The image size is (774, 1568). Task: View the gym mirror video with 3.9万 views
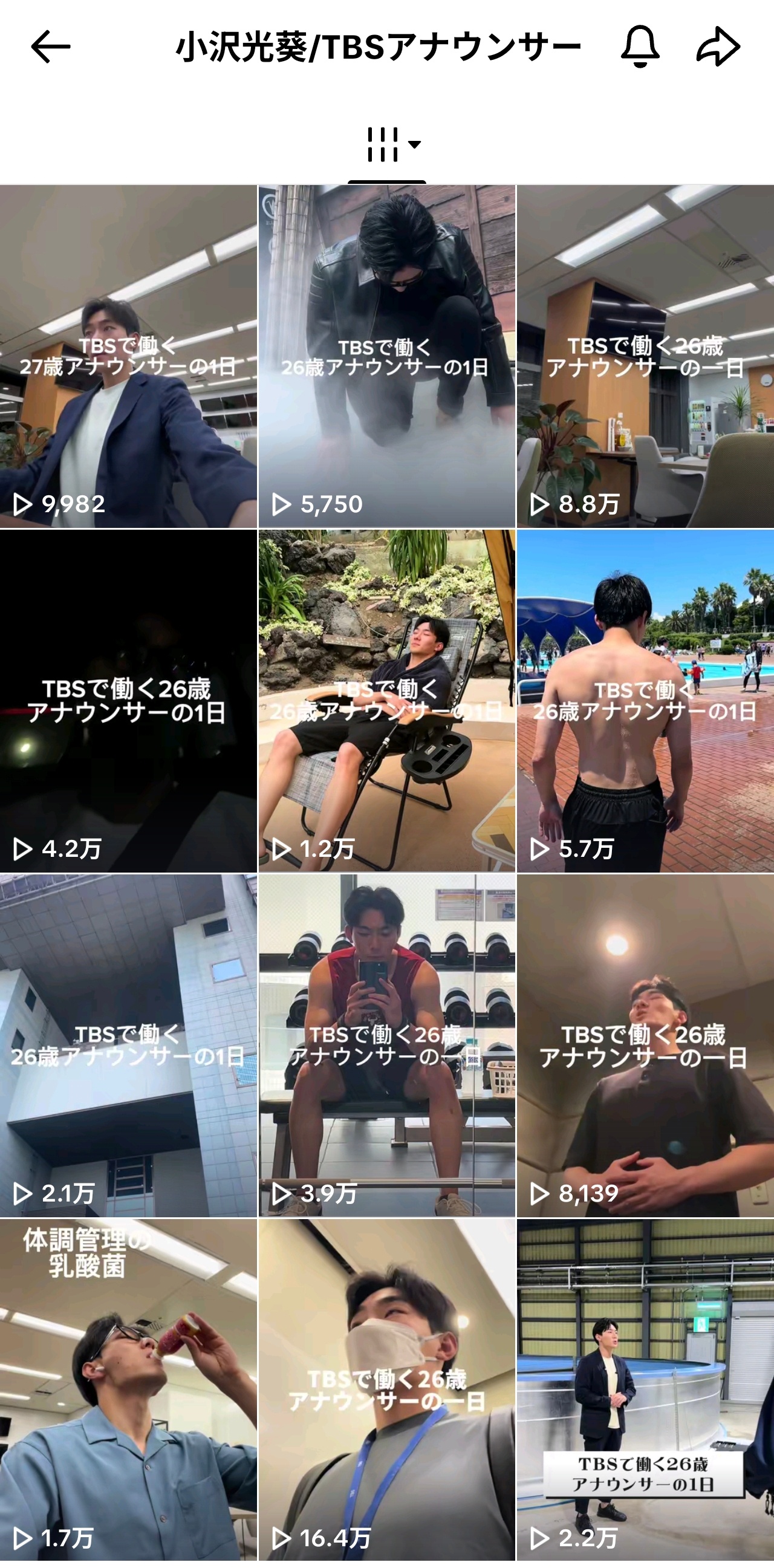[x=386, y=1046]
